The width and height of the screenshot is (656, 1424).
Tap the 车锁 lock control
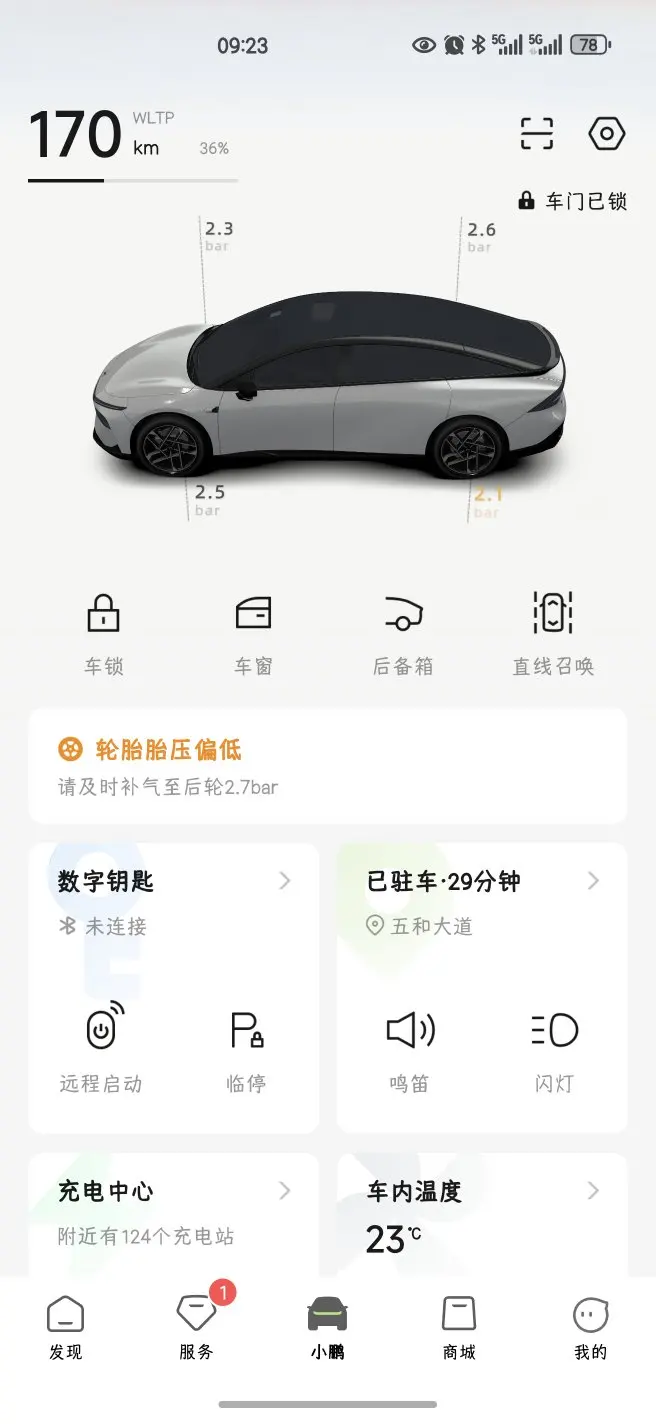103,633
